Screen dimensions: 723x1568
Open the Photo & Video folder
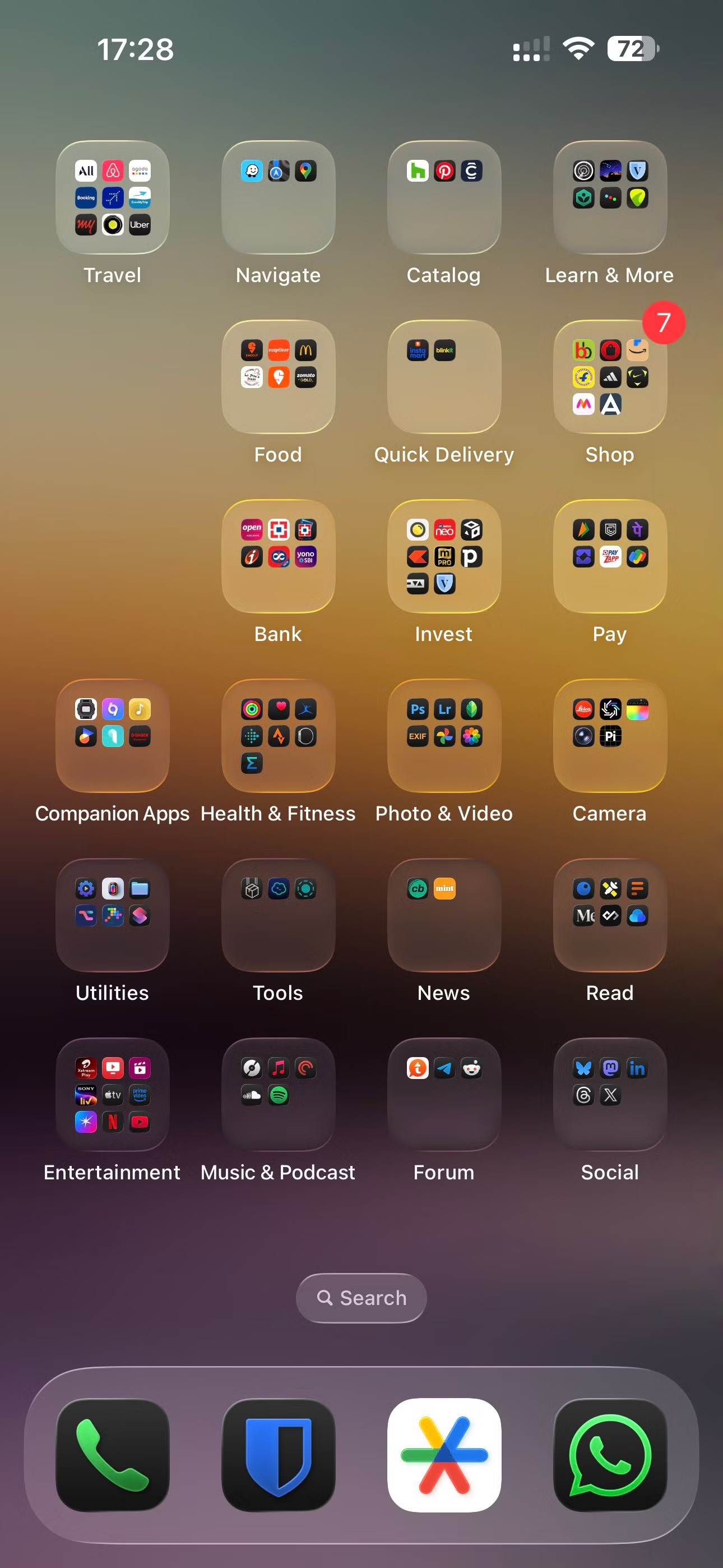tap(444, 736)
